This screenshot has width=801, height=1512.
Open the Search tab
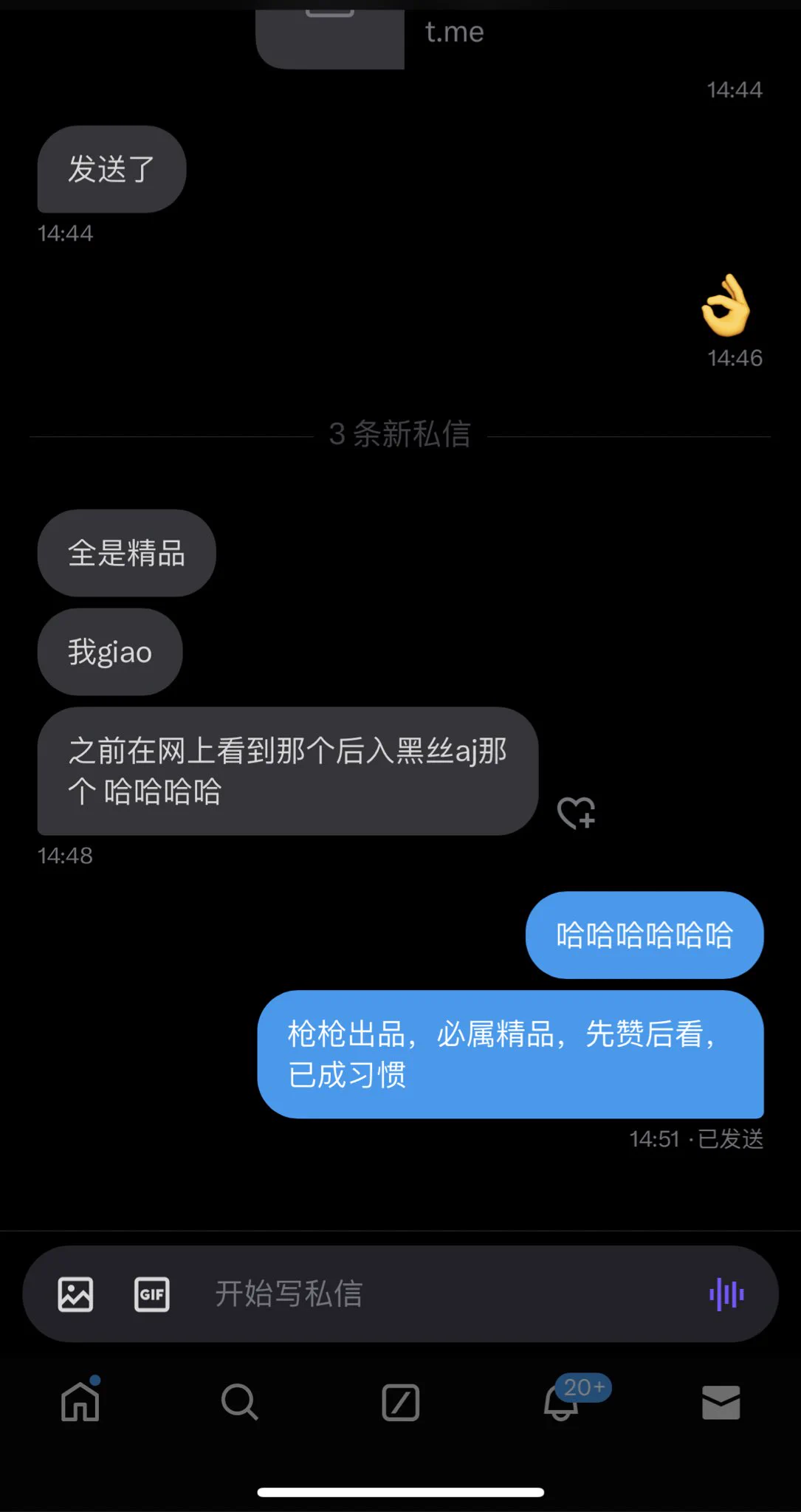pyautogui.click(x=240, y=1401)
